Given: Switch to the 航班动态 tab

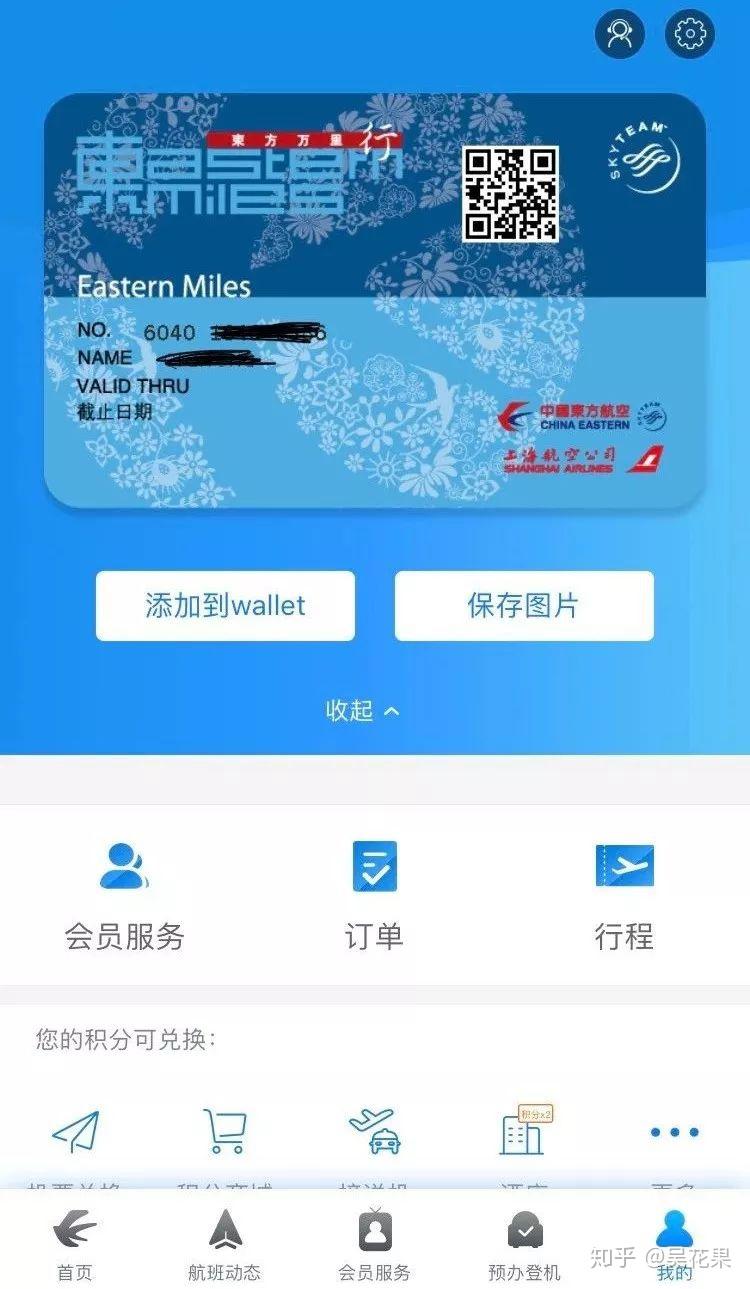Looking at the screenshot, I should pos(224,1243).
